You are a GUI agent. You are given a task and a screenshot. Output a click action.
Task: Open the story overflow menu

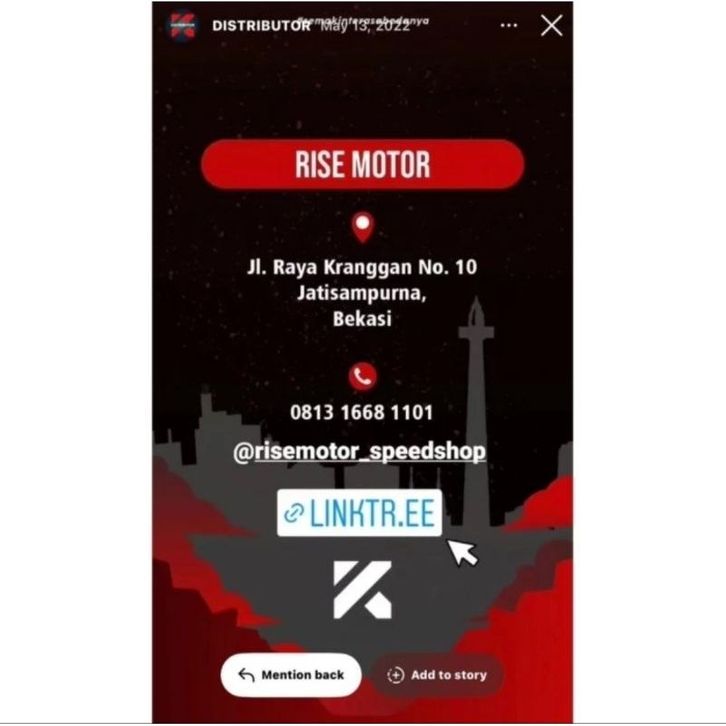(508, 25)
